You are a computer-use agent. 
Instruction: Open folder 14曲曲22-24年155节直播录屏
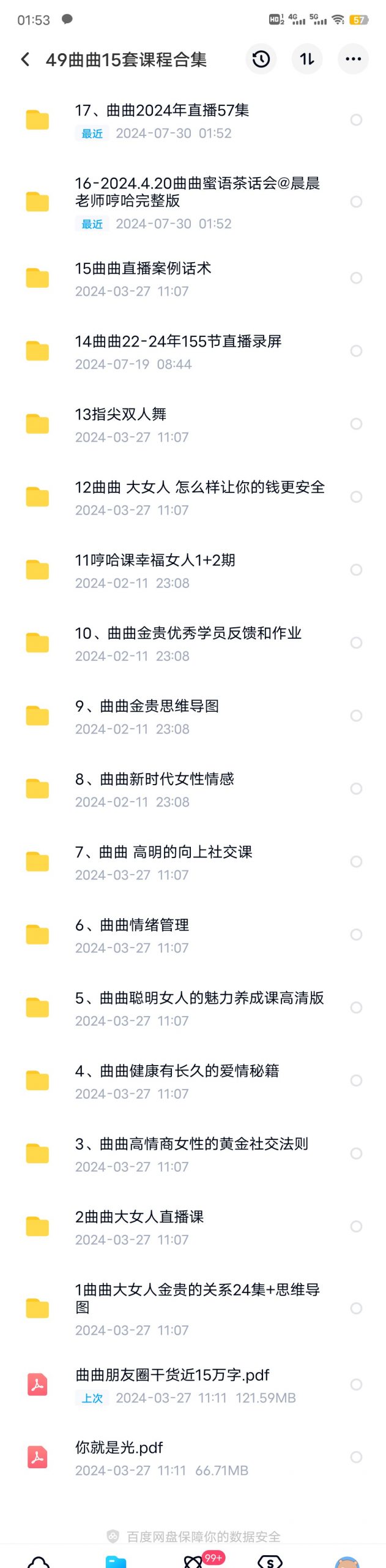pyautogui.click(x=178, y=342)
